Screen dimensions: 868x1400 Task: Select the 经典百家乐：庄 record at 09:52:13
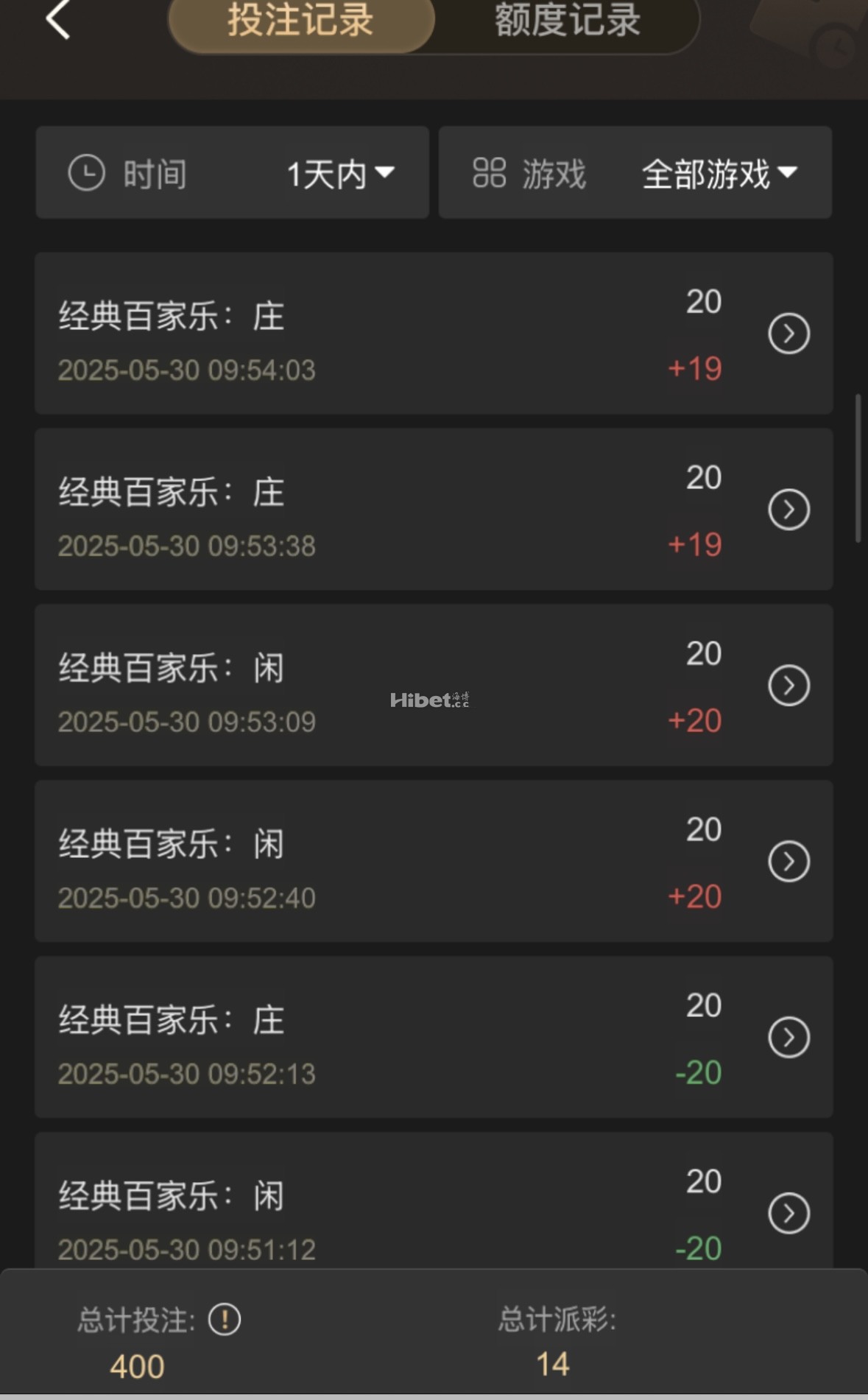pyautogui.click(x=171, y=1021)
